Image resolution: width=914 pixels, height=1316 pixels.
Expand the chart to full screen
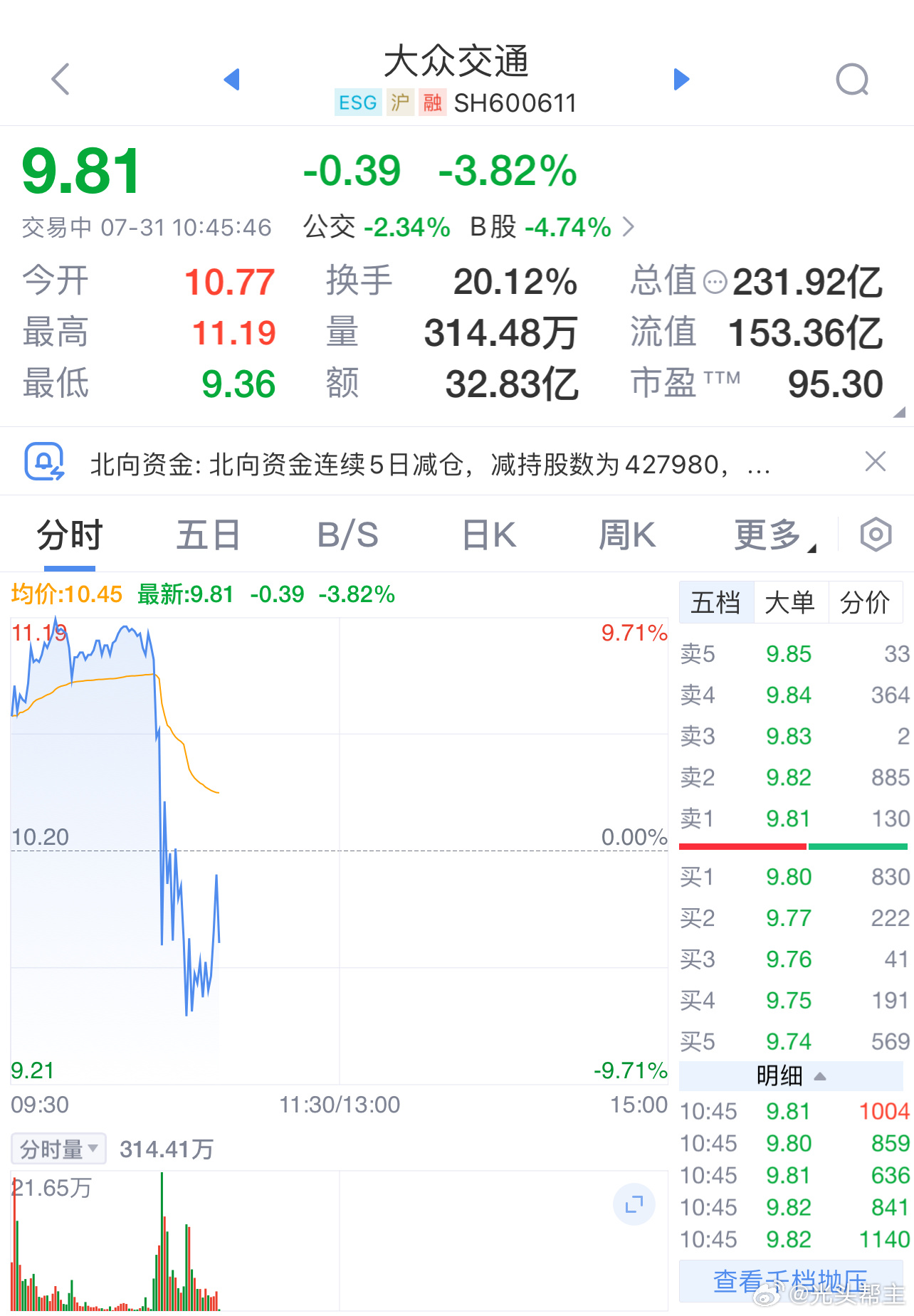coord(634,1204)
